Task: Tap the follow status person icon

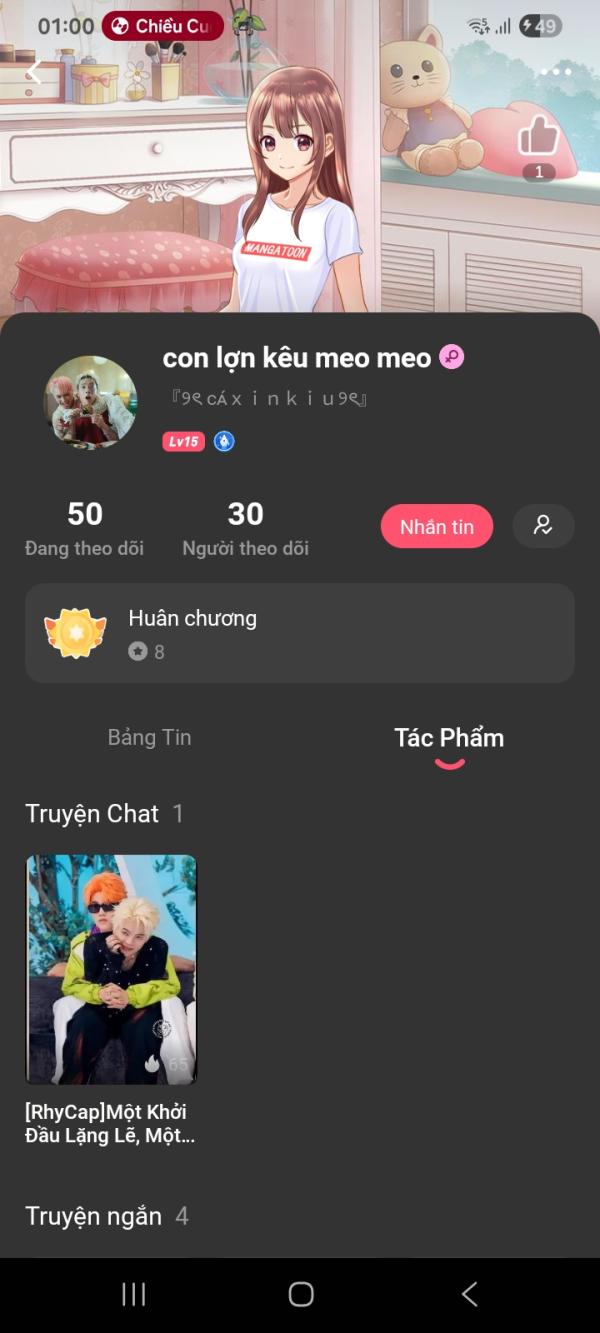Action: pos(543,526)
